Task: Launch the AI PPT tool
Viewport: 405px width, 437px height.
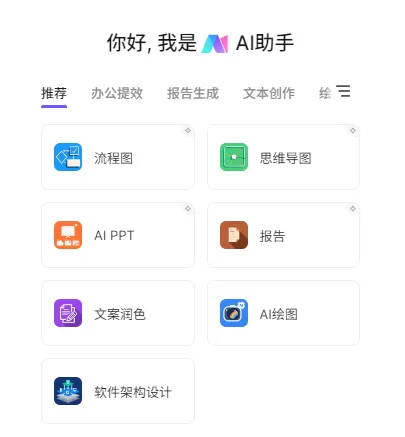Action: tap(118, 235)
